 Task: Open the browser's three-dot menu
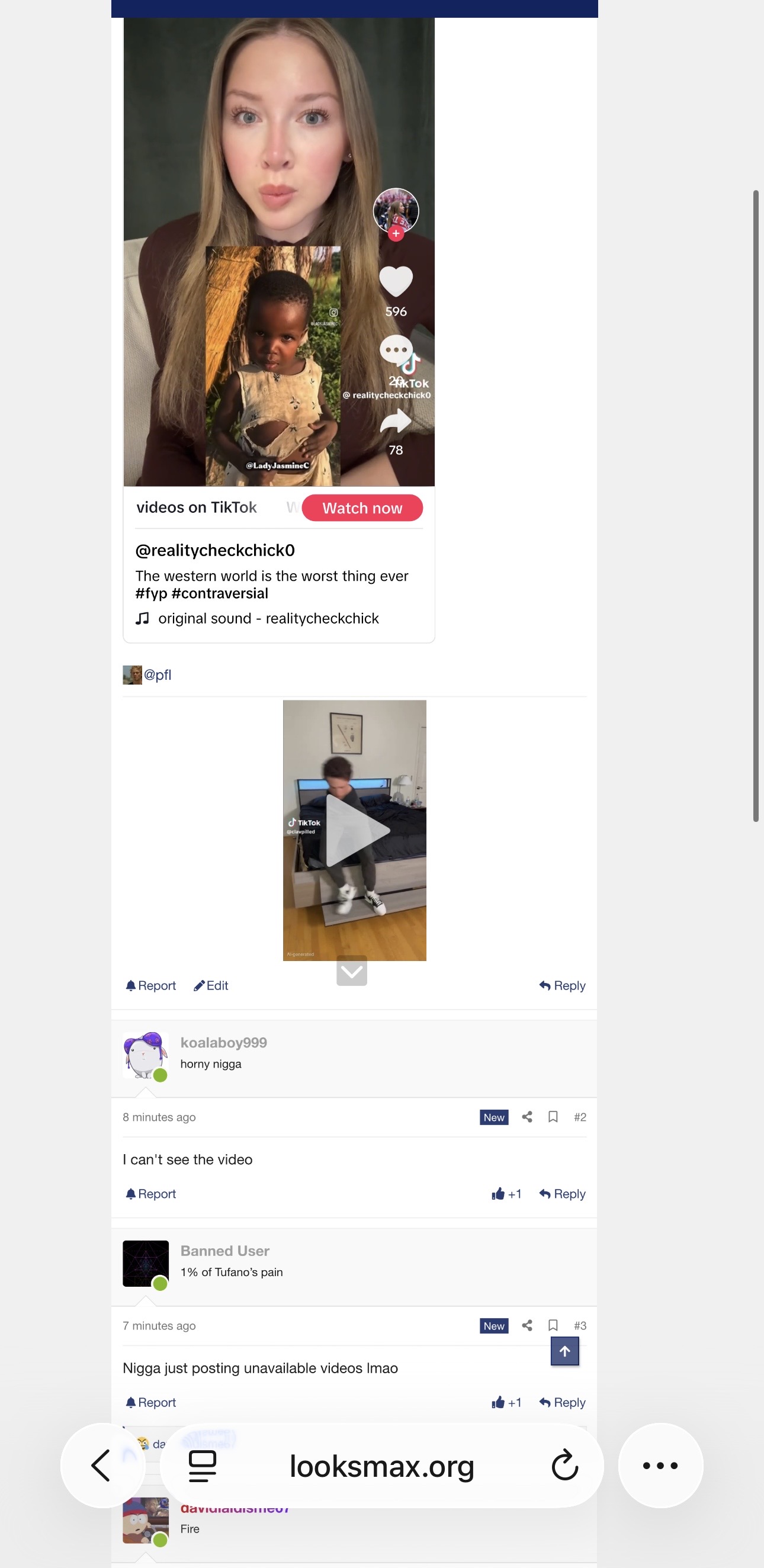tap(660, 1465)
